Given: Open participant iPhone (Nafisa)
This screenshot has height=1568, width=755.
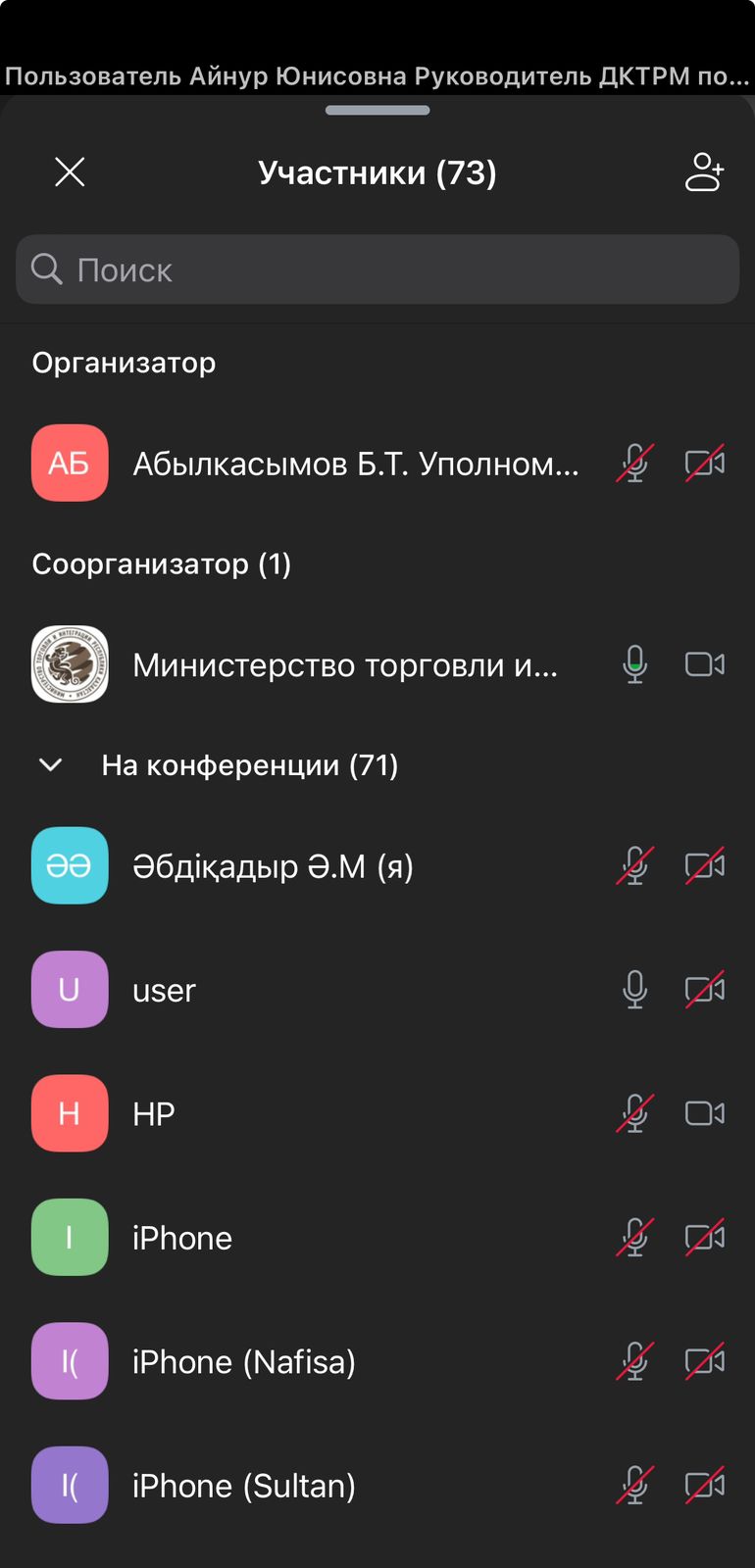Looking at the screenshot, I should pos(243,1362).
